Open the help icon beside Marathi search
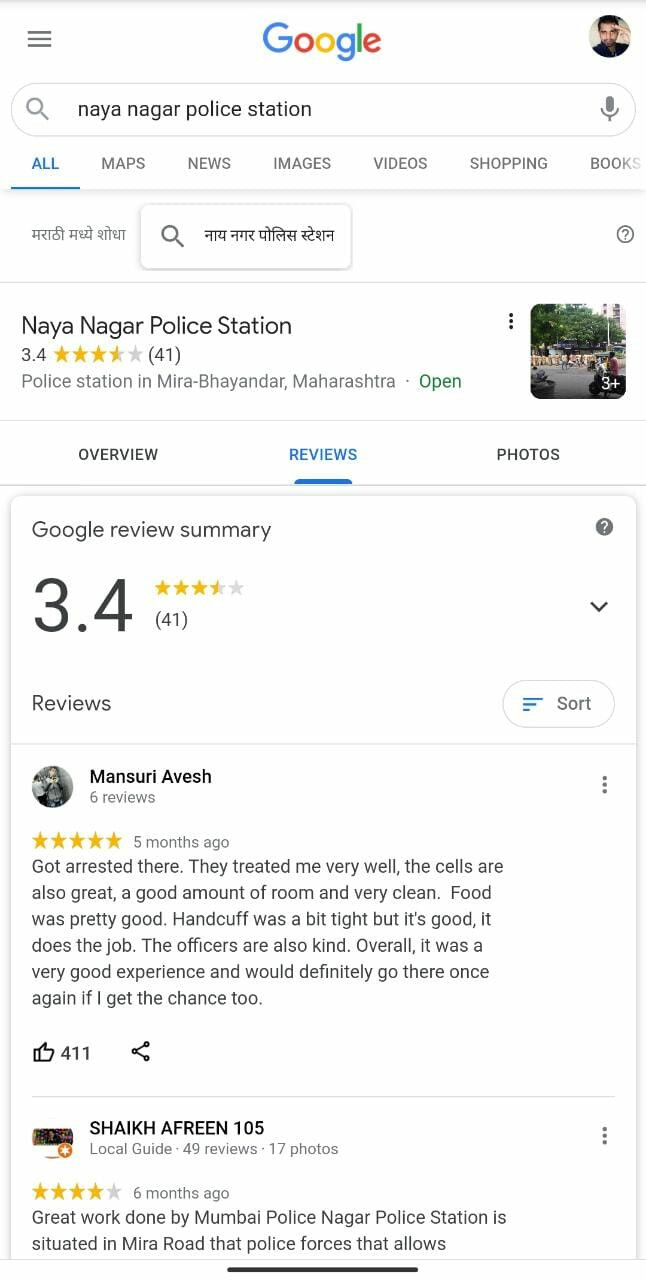The width and height of the screenshot is (646, 1280). point(625,234)
